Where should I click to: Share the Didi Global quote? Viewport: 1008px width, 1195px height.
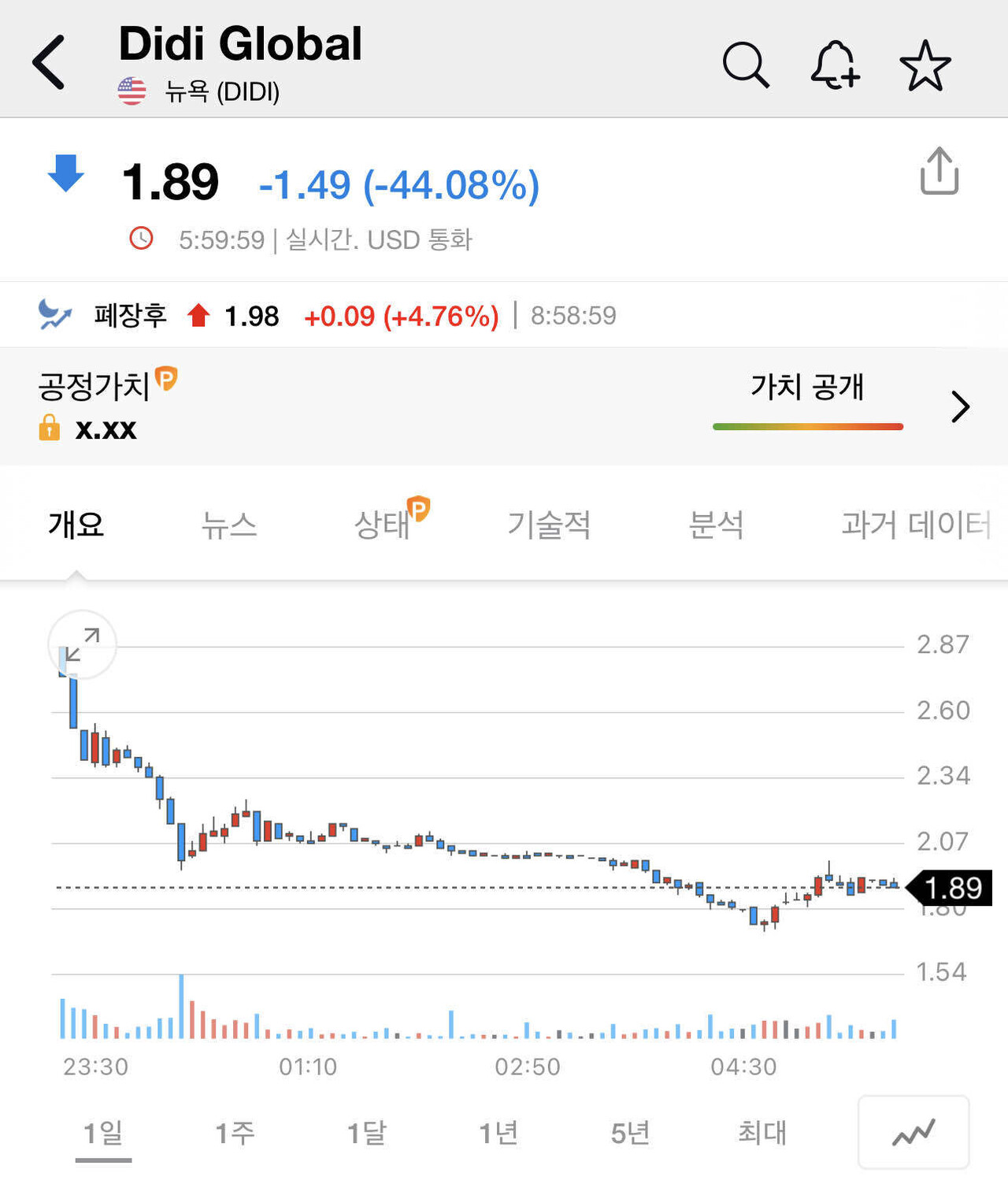[939, 170]
